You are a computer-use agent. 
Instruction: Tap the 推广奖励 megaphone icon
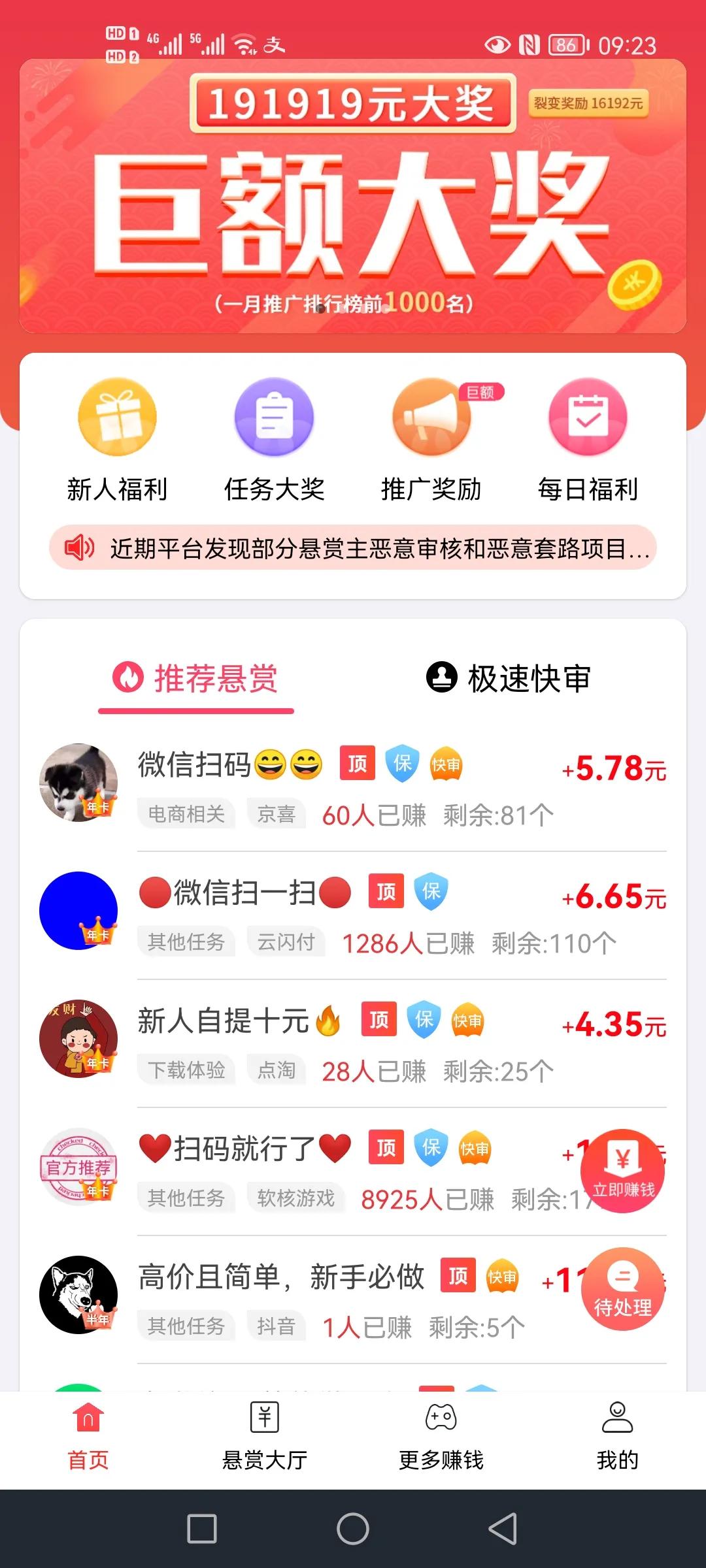(430, 418)
